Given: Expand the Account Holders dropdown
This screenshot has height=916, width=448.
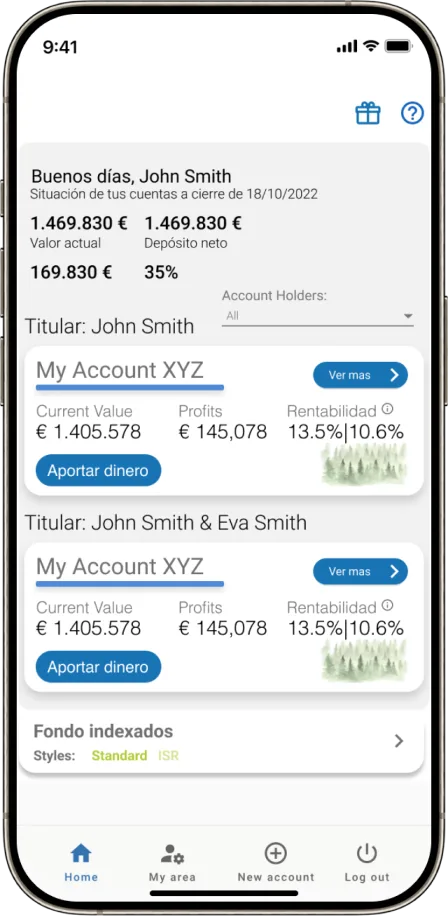Looking at the screenshot, I should click(318, 316).
